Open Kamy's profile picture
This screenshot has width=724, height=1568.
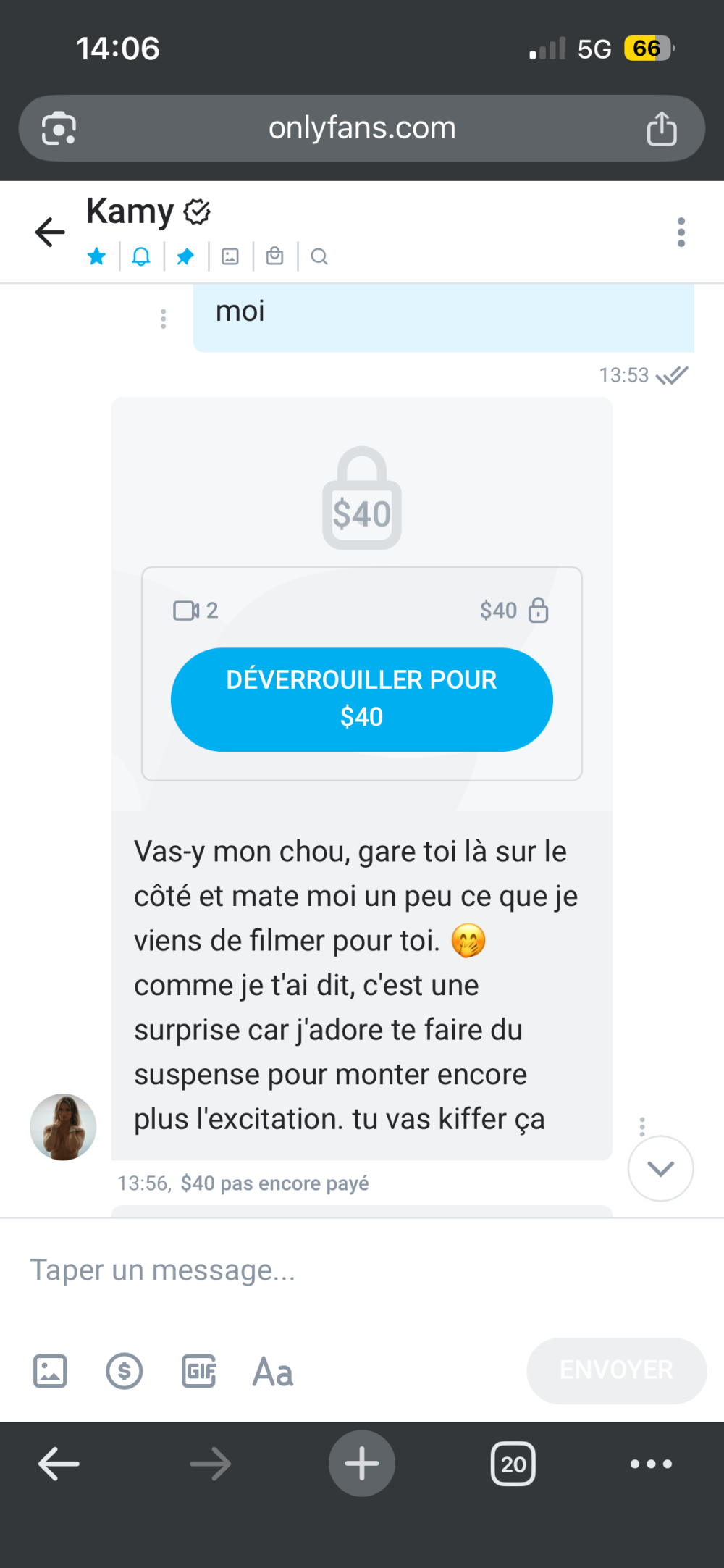pyautogui.click(x=63, y=1127)
